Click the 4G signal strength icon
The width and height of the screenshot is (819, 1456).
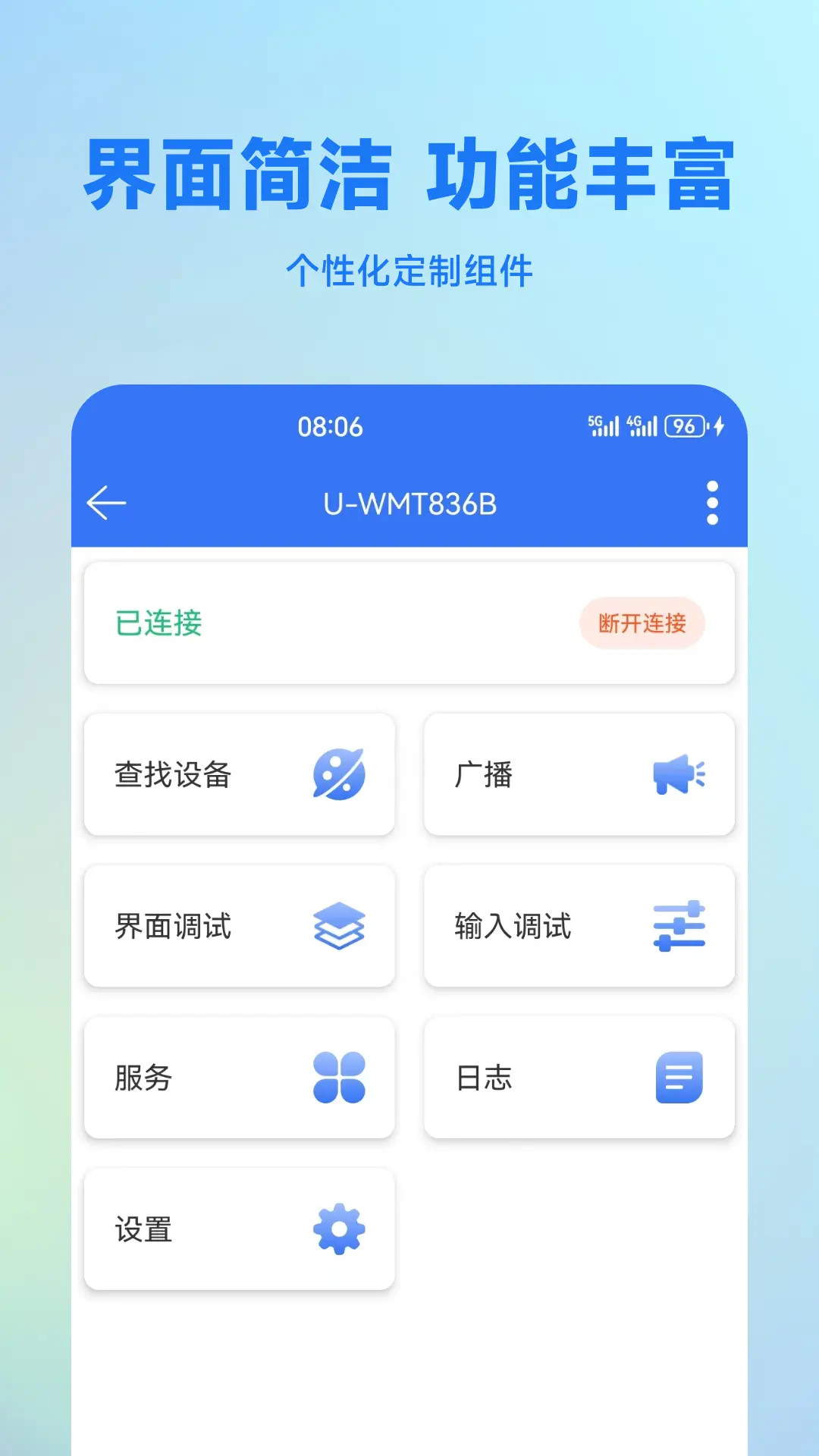click(644, 425)
